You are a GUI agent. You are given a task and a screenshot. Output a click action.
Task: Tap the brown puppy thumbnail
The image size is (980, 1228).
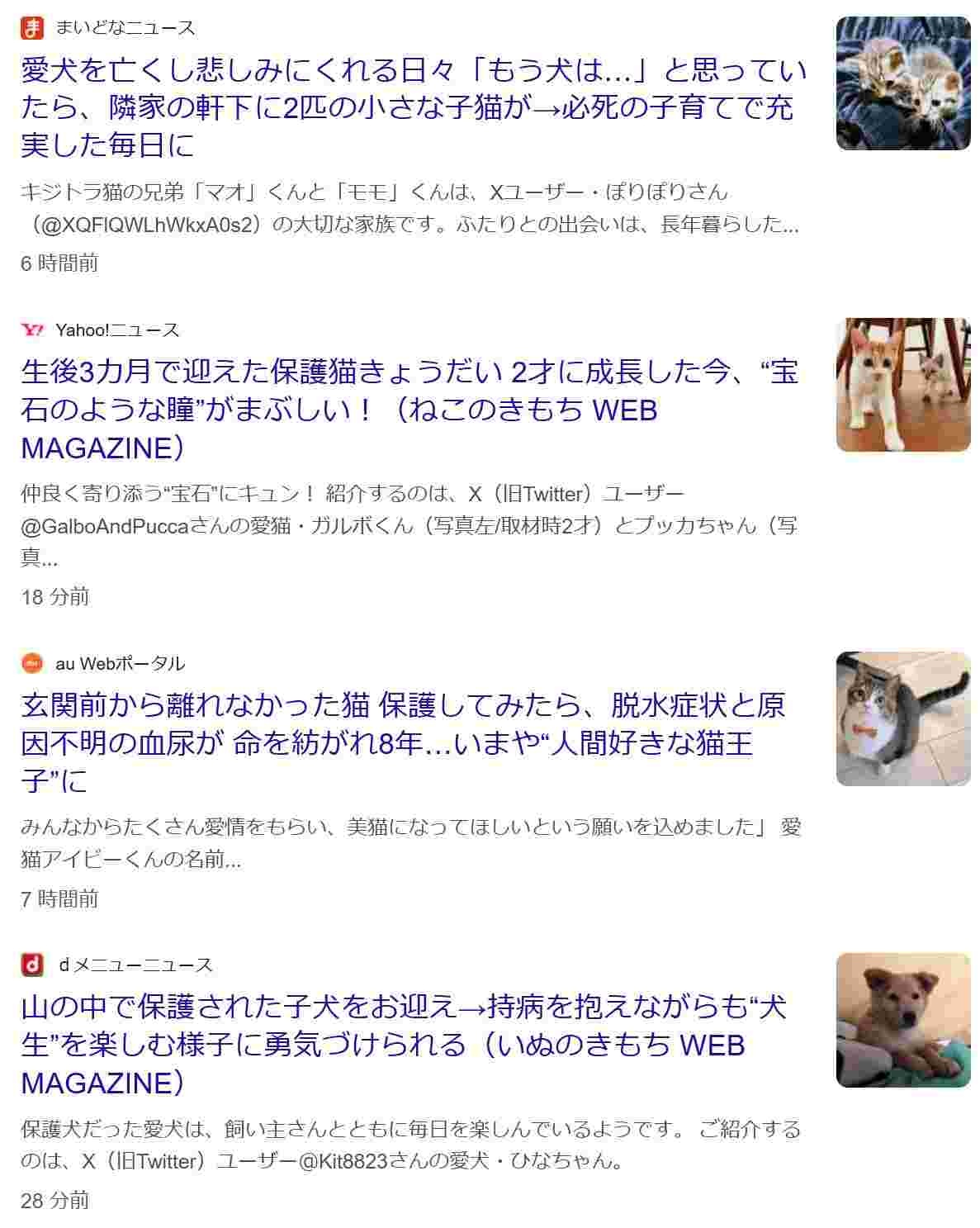(x=902, y=1020)
